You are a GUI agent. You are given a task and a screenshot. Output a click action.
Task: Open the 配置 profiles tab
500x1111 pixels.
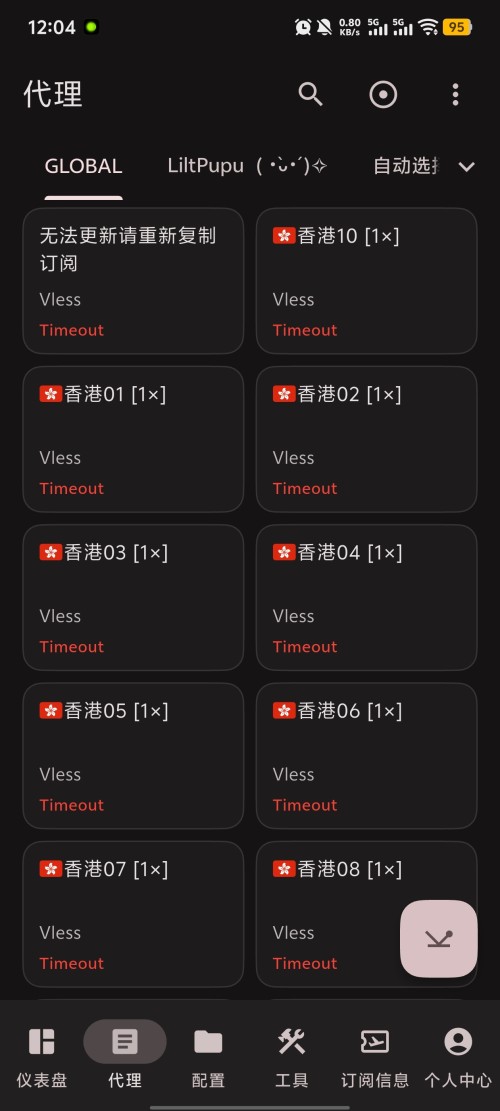[x=208, y=1058]
